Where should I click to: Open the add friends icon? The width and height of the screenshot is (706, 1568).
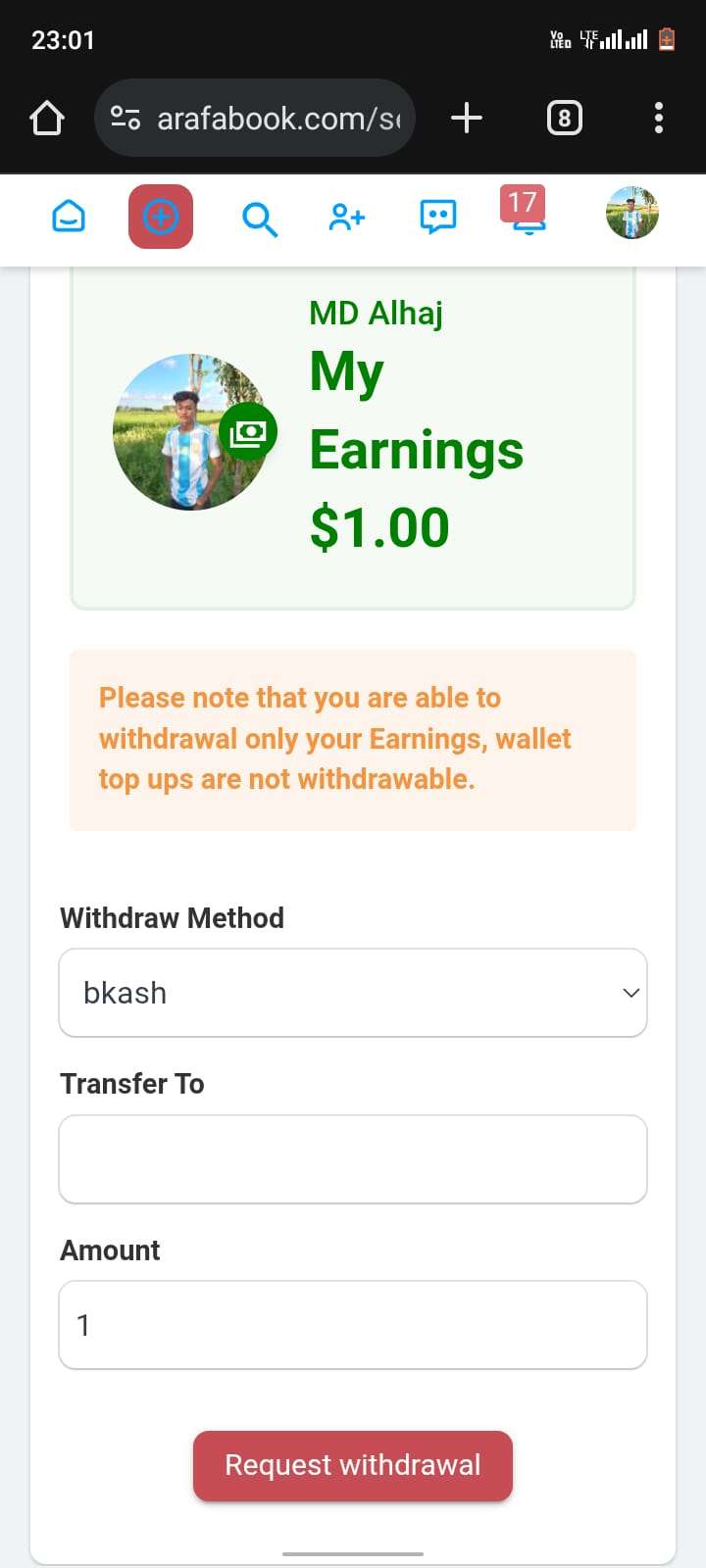(x=347, y=217)
